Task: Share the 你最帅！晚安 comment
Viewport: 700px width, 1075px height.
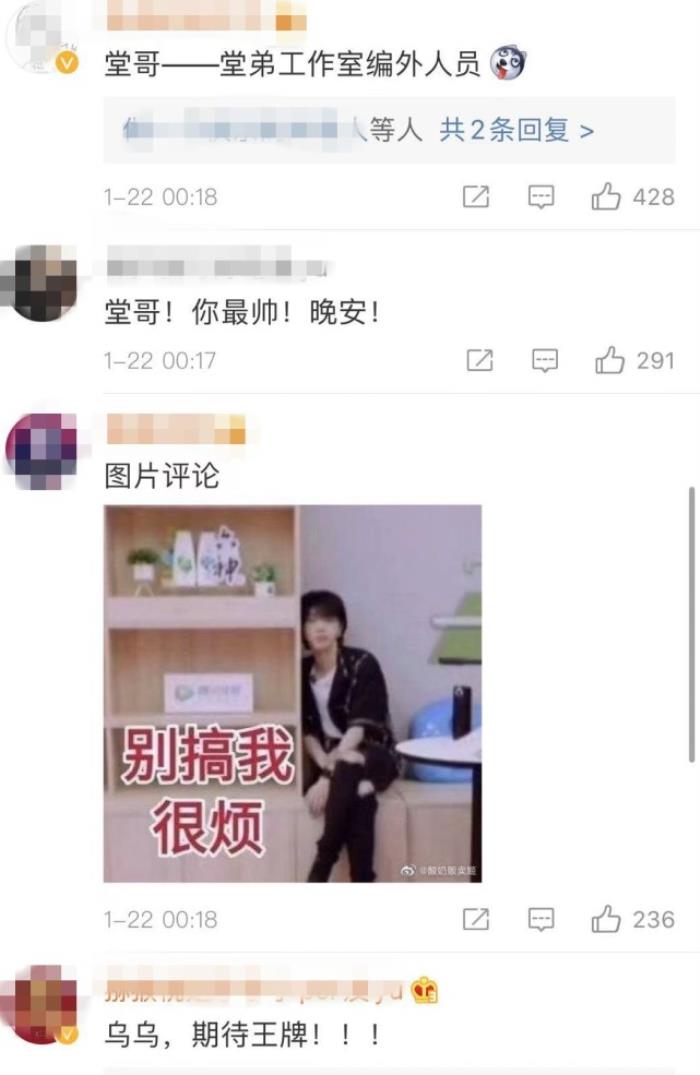Action: [x=480, y=360]
